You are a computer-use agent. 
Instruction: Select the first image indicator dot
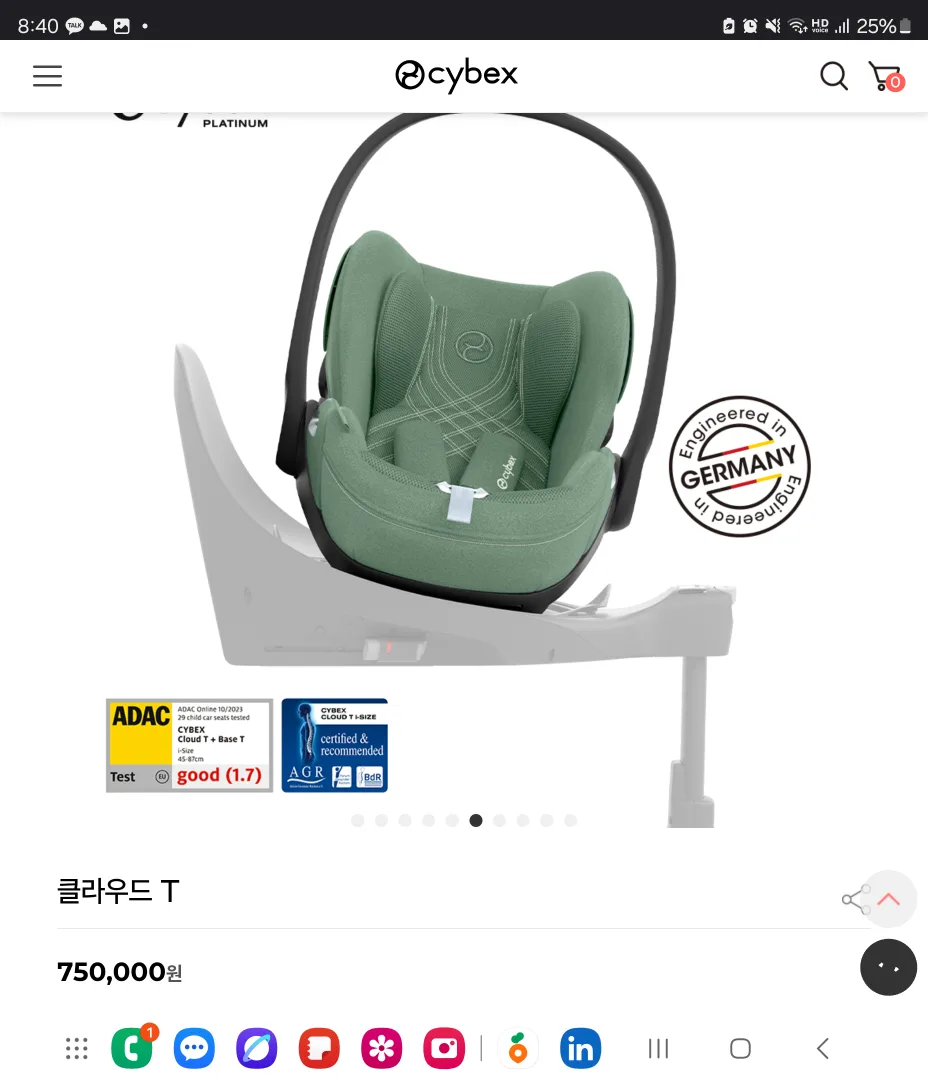(358, 821)
